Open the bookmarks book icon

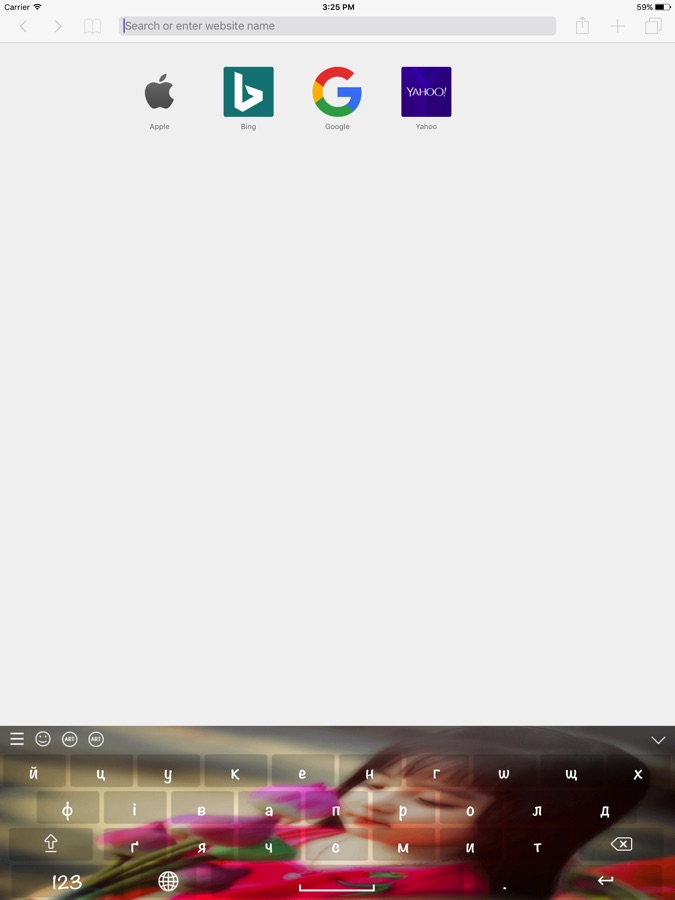coord(92,26)
